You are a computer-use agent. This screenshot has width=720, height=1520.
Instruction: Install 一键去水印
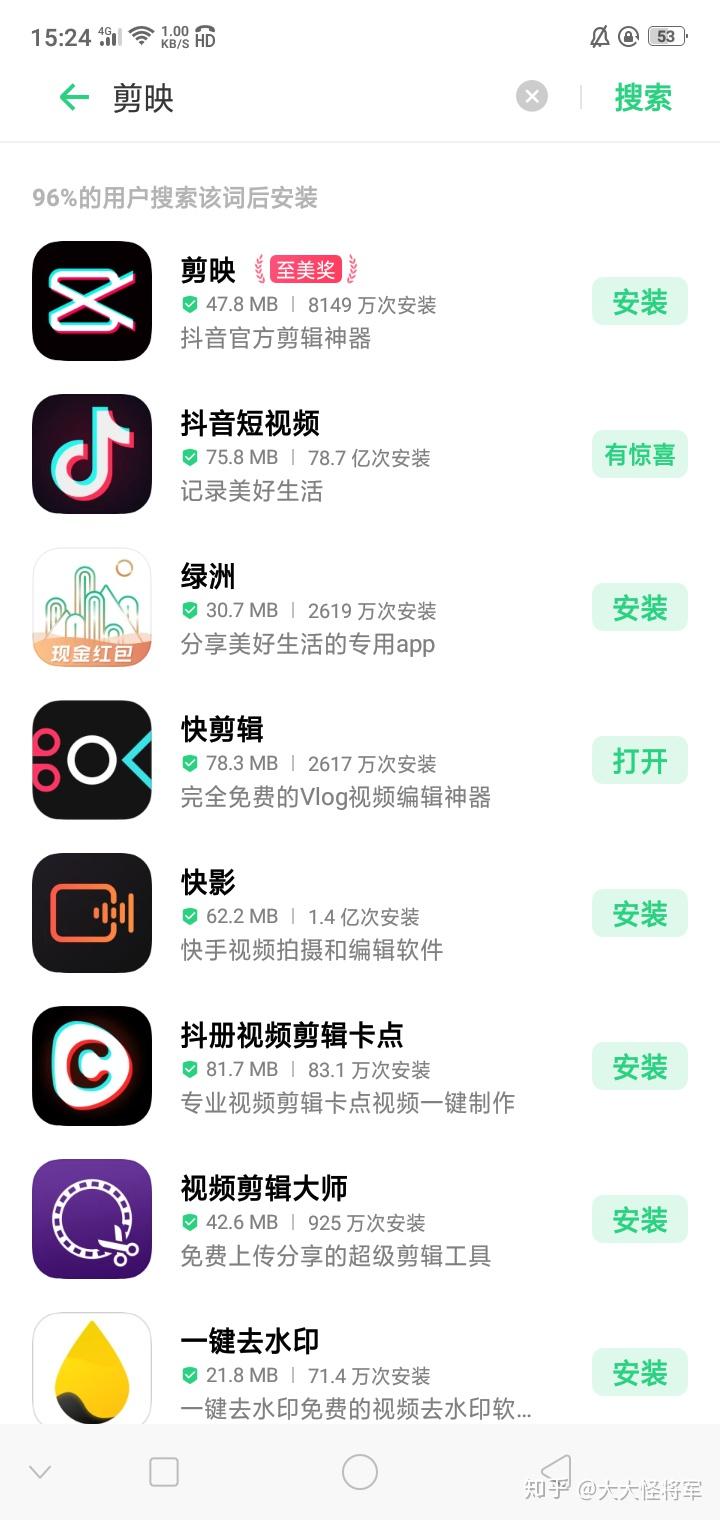click(x=640, y=1372)
